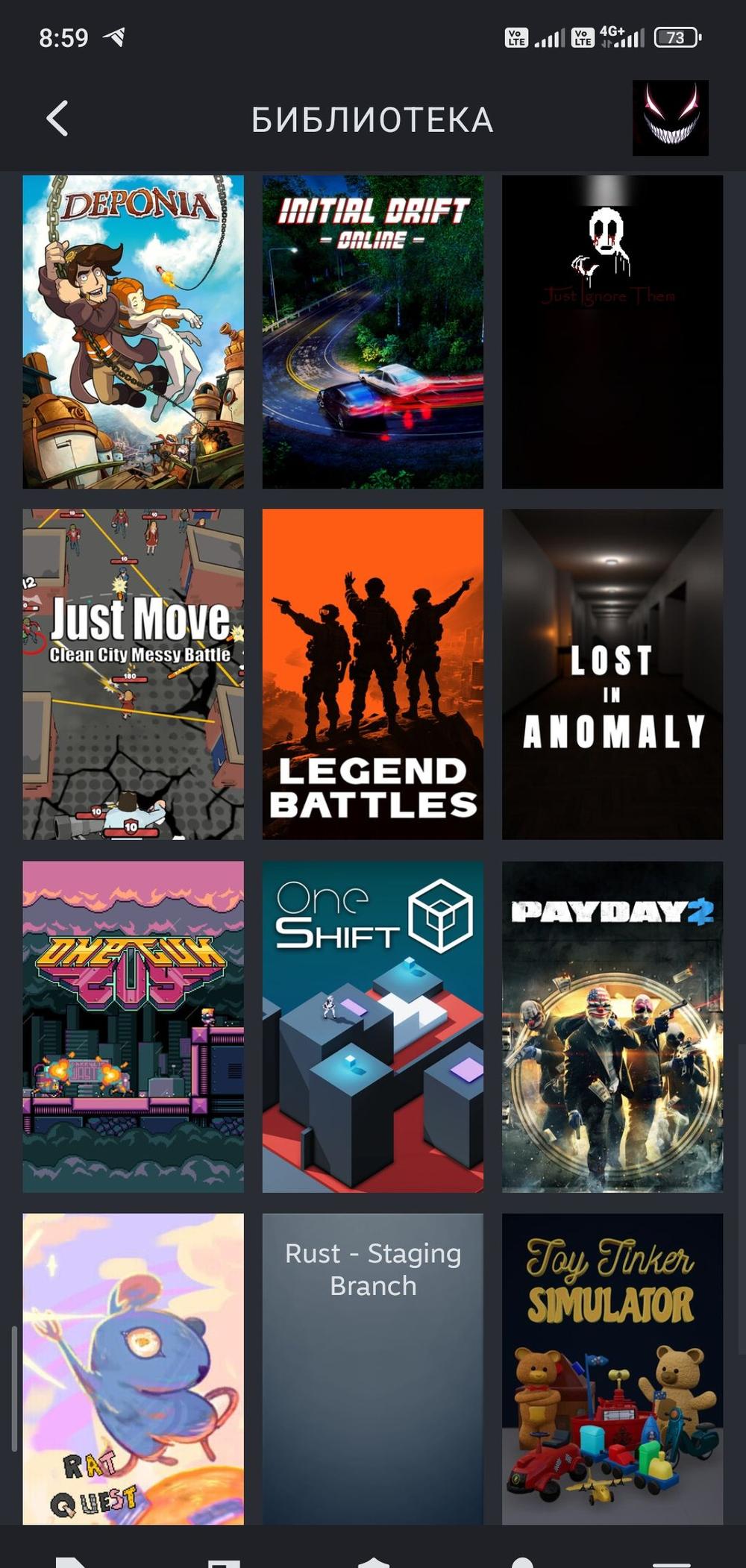Image resolution: width=746 pixels, height=1568 pixels.
Task: Select Initial Drift Online from the library
Action: [x=372, y=332]
